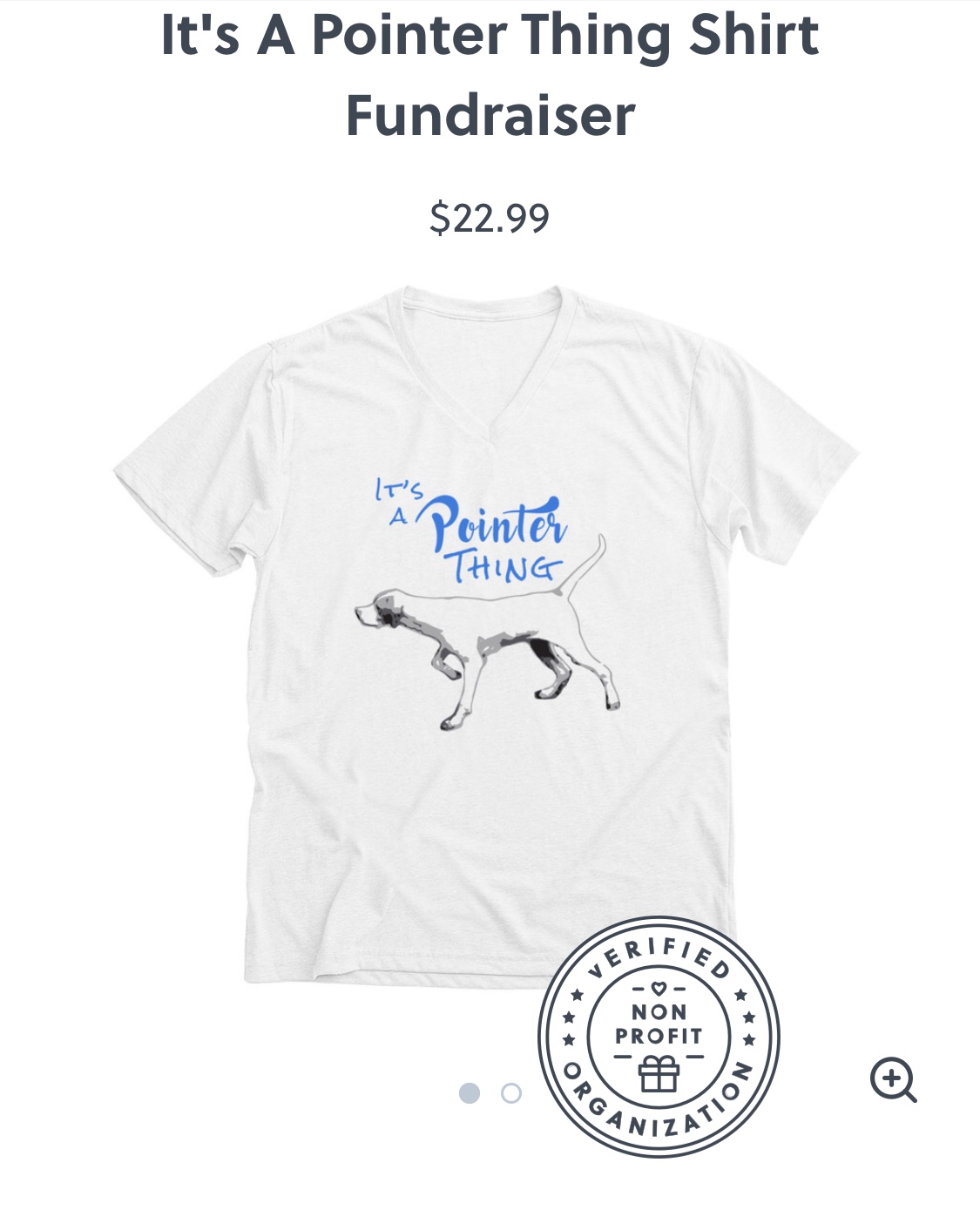Select the first image page indicator

470,1093
